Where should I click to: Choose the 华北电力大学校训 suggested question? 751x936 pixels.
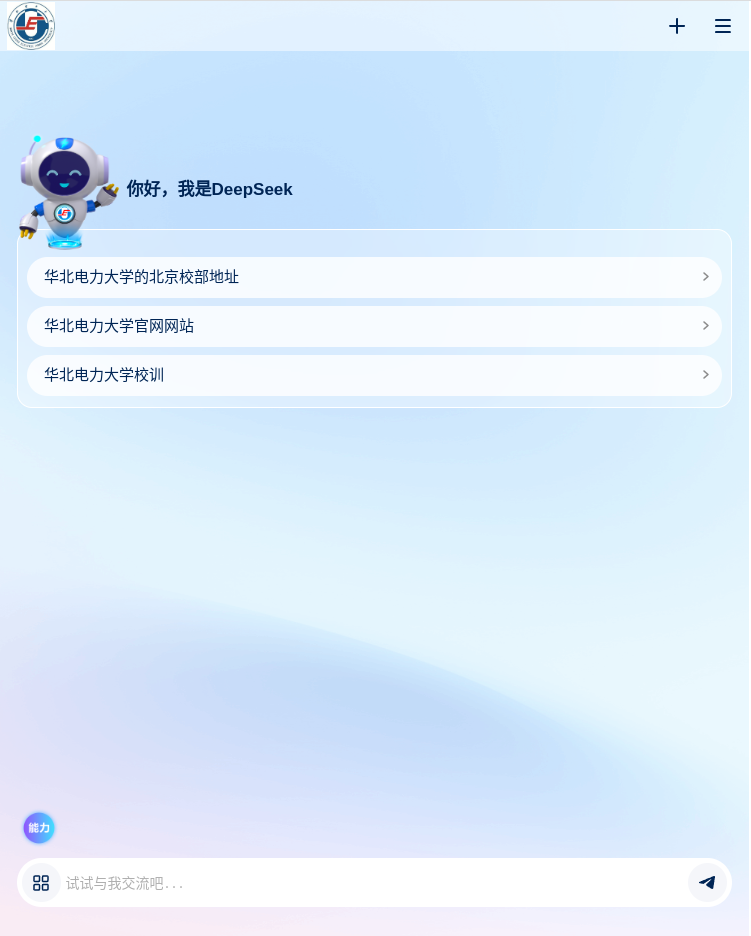point(374,375)
